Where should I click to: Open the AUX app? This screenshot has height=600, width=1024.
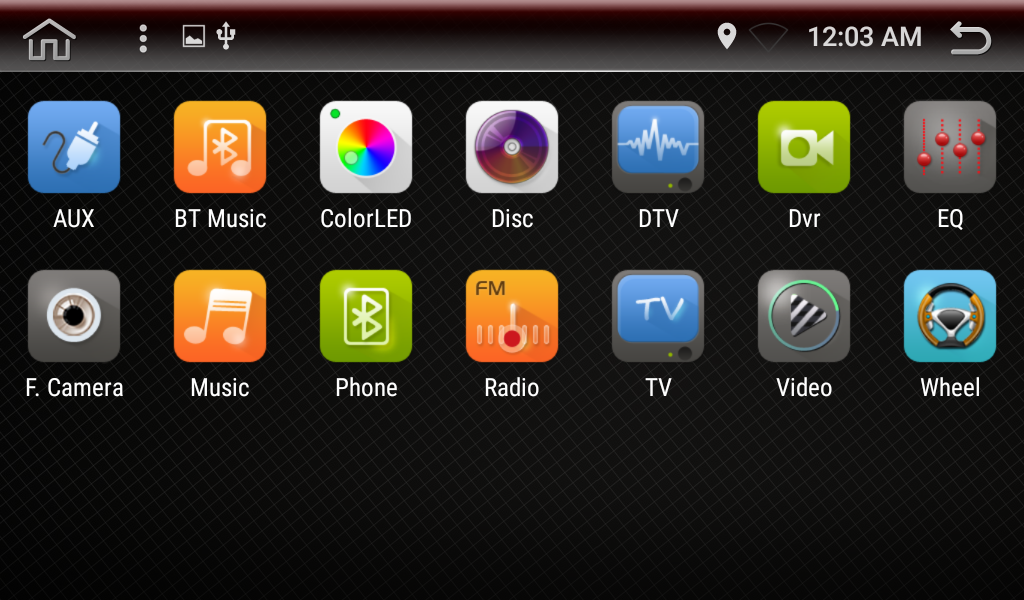[74, 147]
